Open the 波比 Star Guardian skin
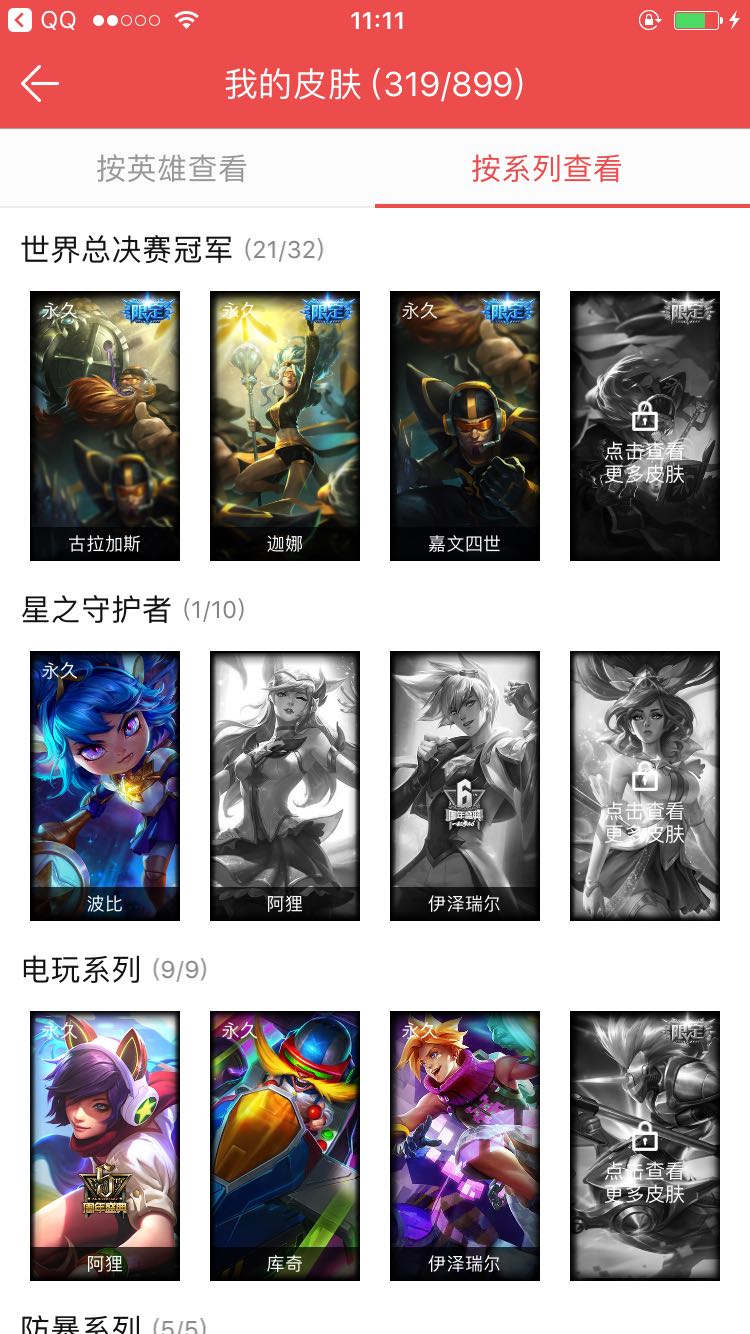This screenshot has height=1334, width=750. pyautogui.click(x=105, y=785)
